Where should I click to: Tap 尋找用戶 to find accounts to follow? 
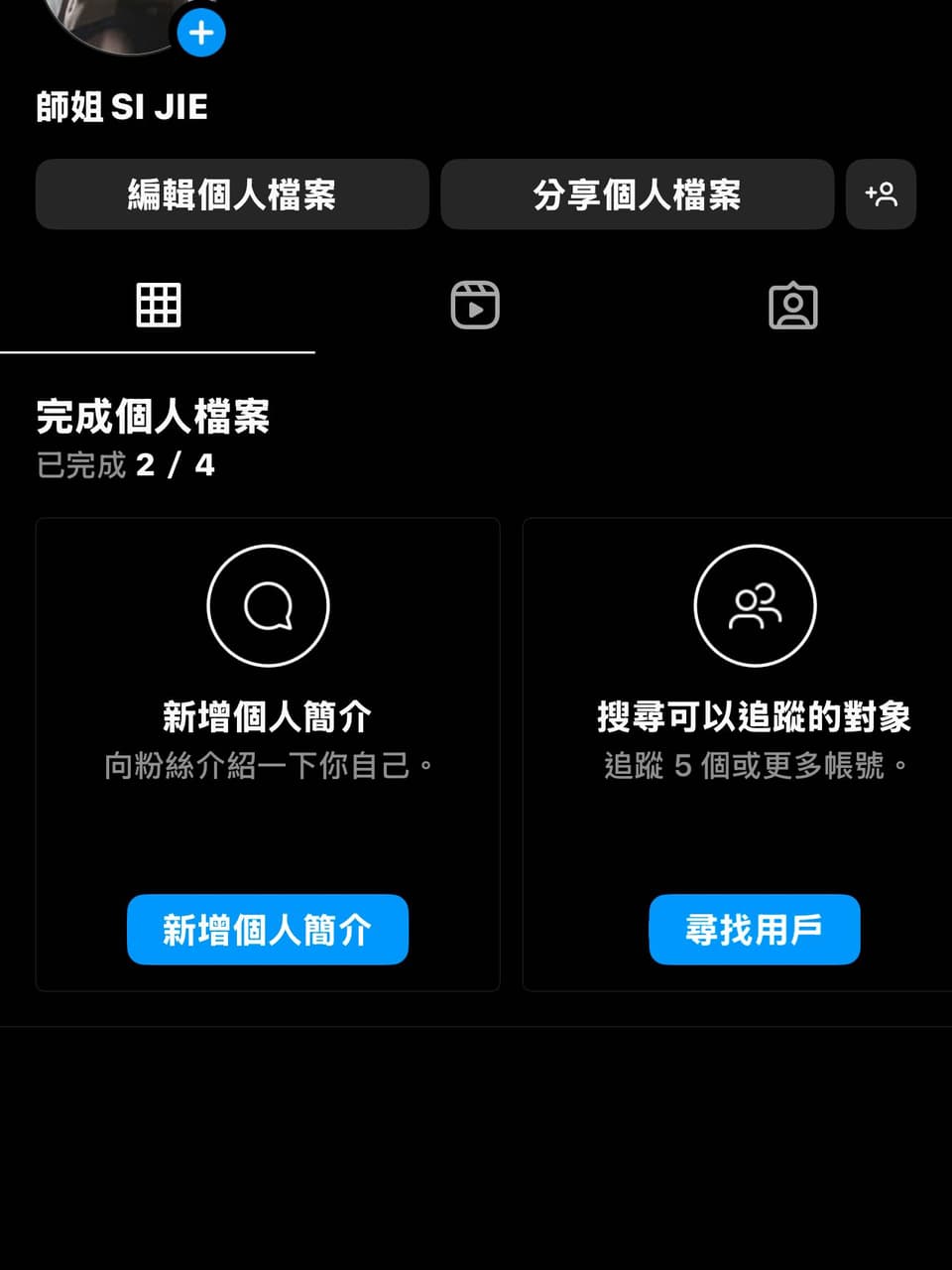click(754, 930)
